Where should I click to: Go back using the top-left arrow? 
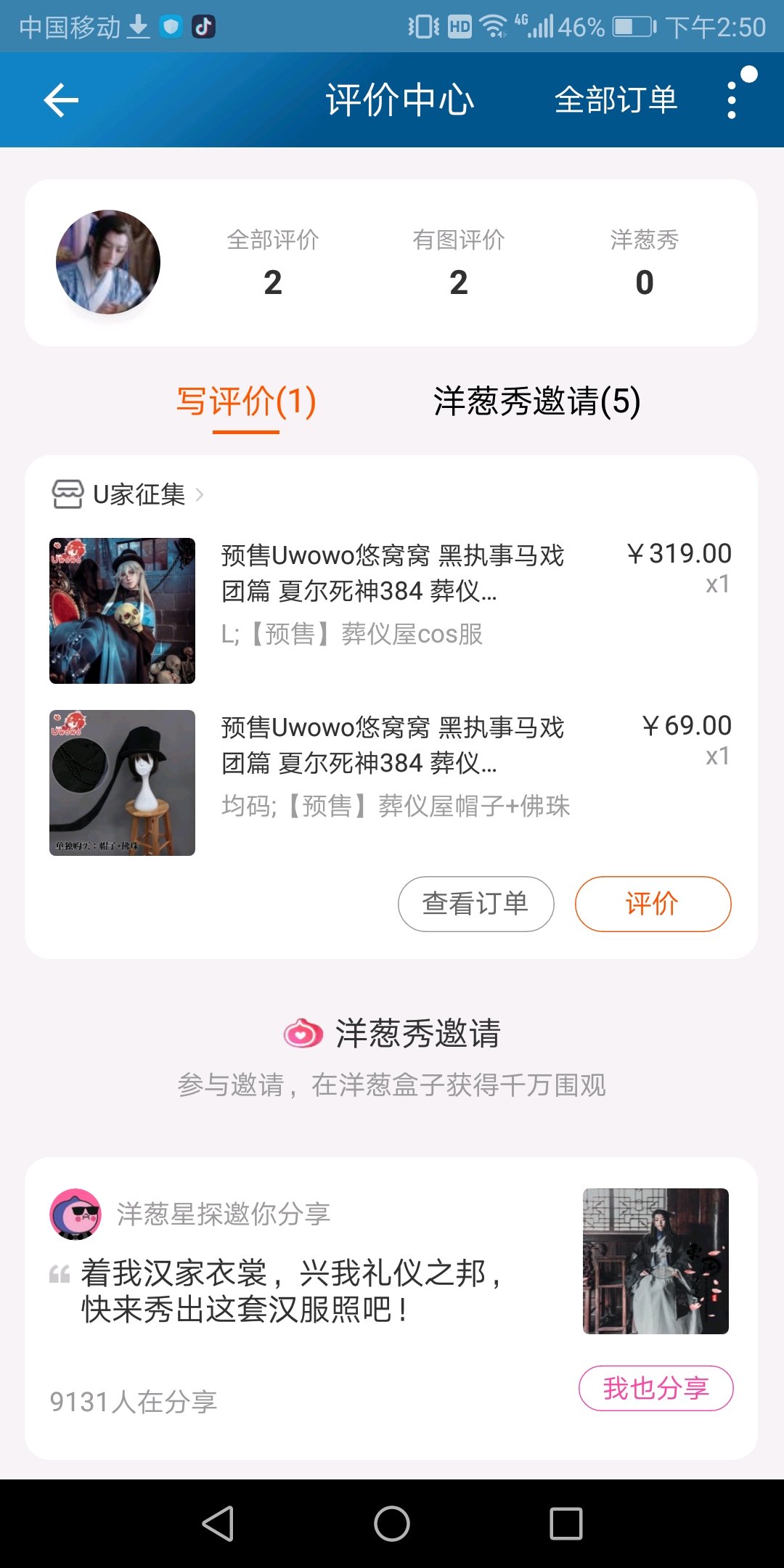pos(61,100)
